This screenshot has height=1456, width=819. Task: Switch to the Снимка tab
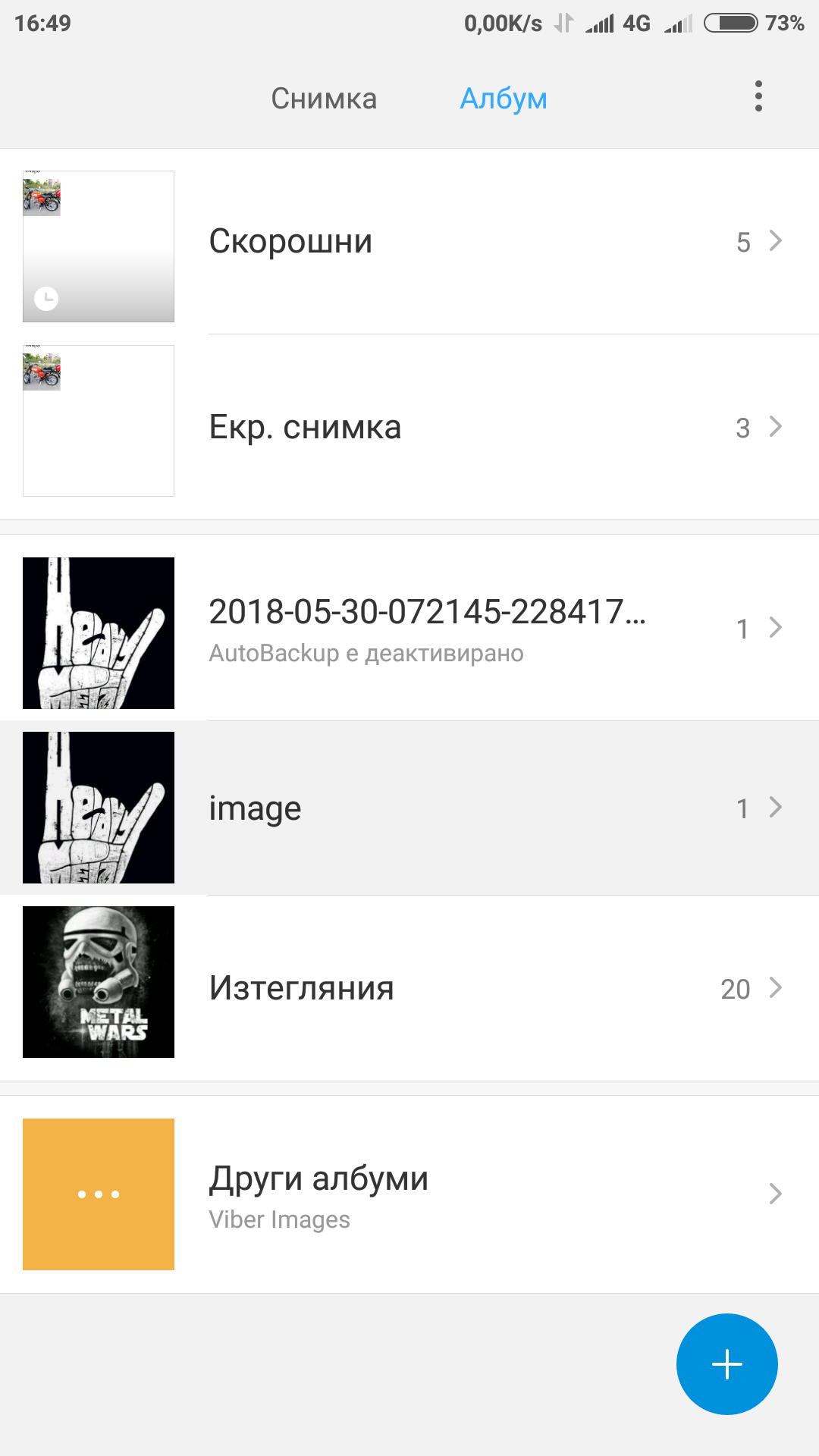point(324,99)
